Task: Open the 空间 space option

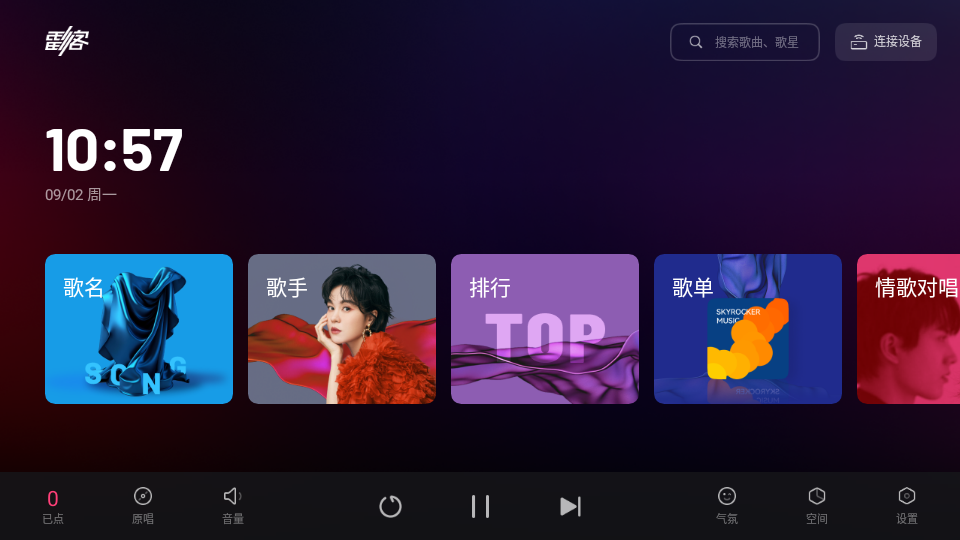Action: (x=817, y=505)
